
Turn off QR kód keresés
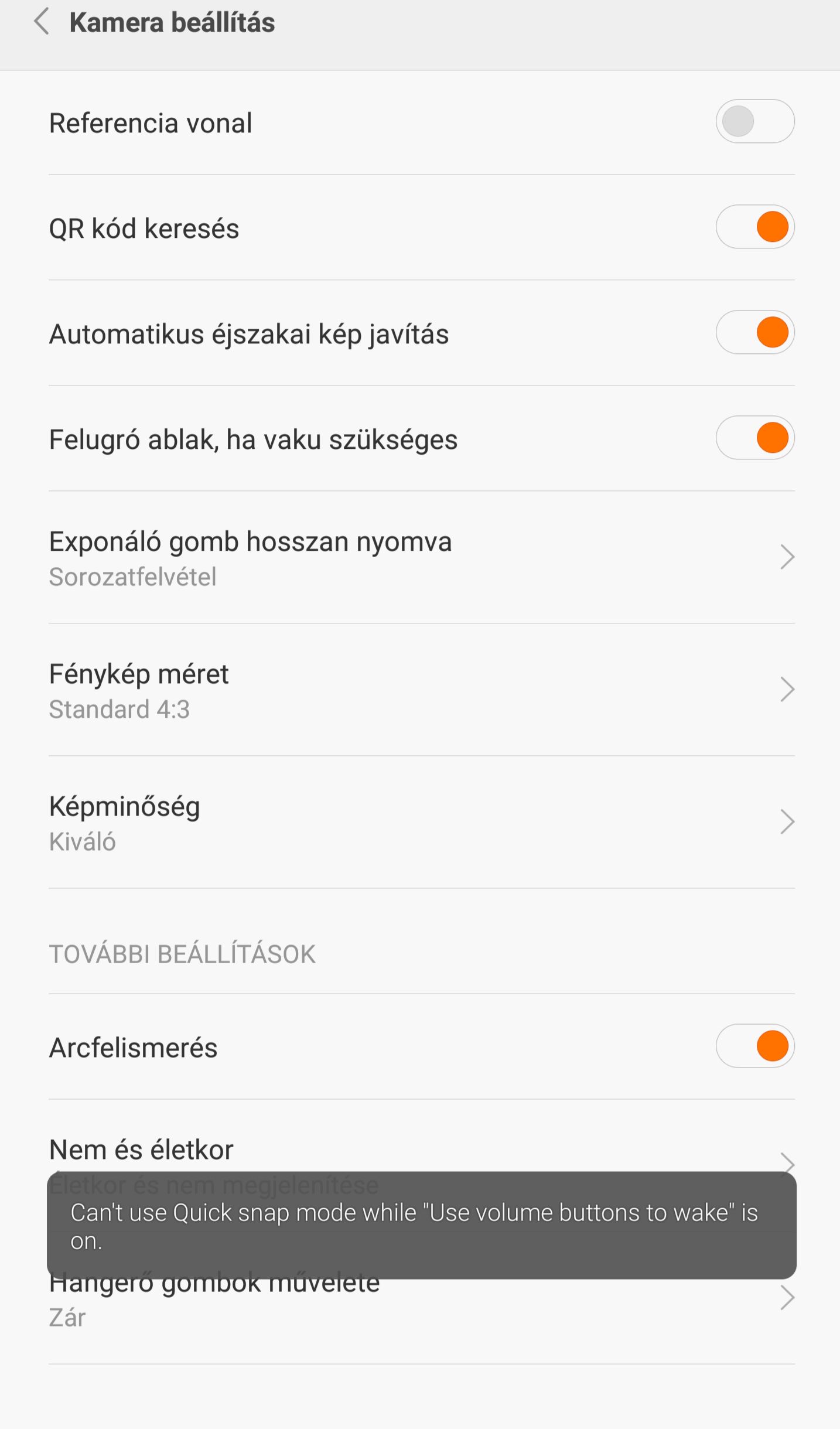754,227
